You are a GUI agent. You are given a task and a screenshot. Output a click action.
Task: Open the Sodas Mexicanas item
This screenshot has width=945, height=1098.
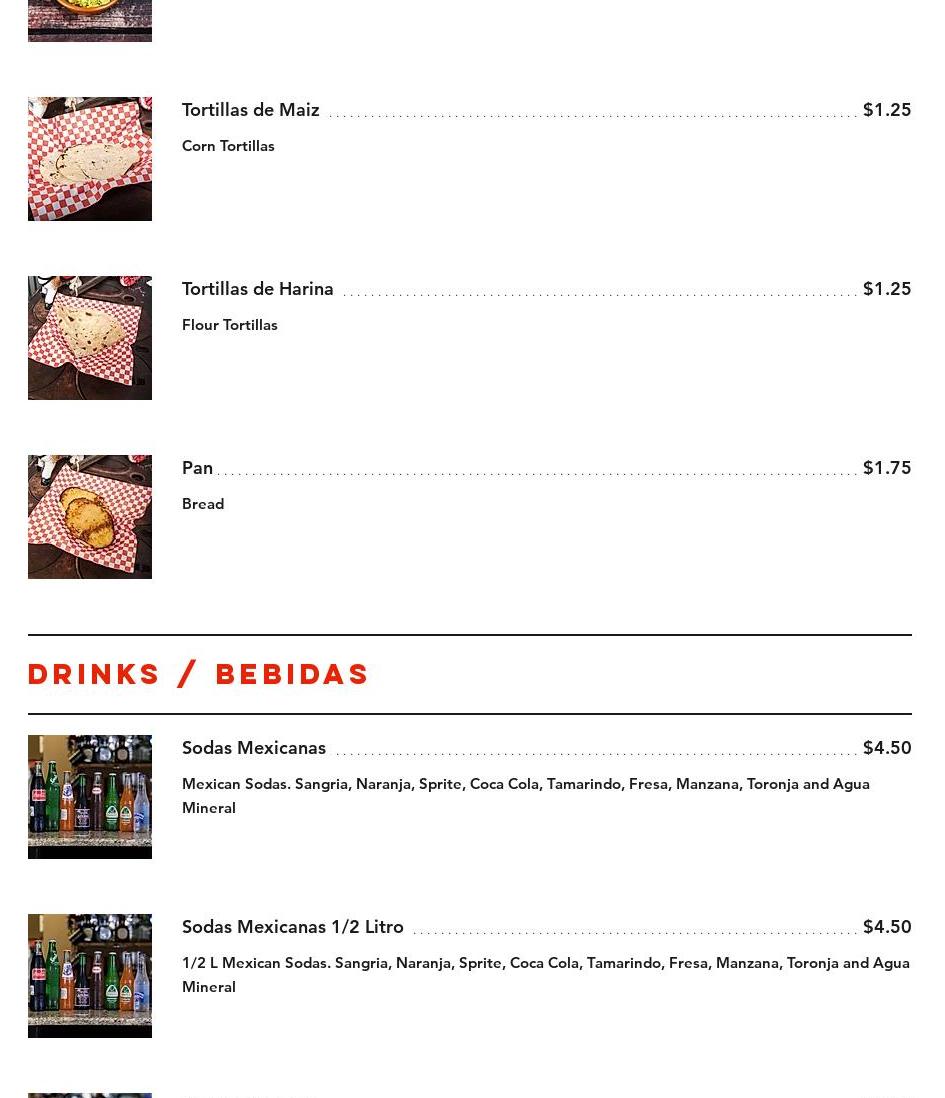254,748
